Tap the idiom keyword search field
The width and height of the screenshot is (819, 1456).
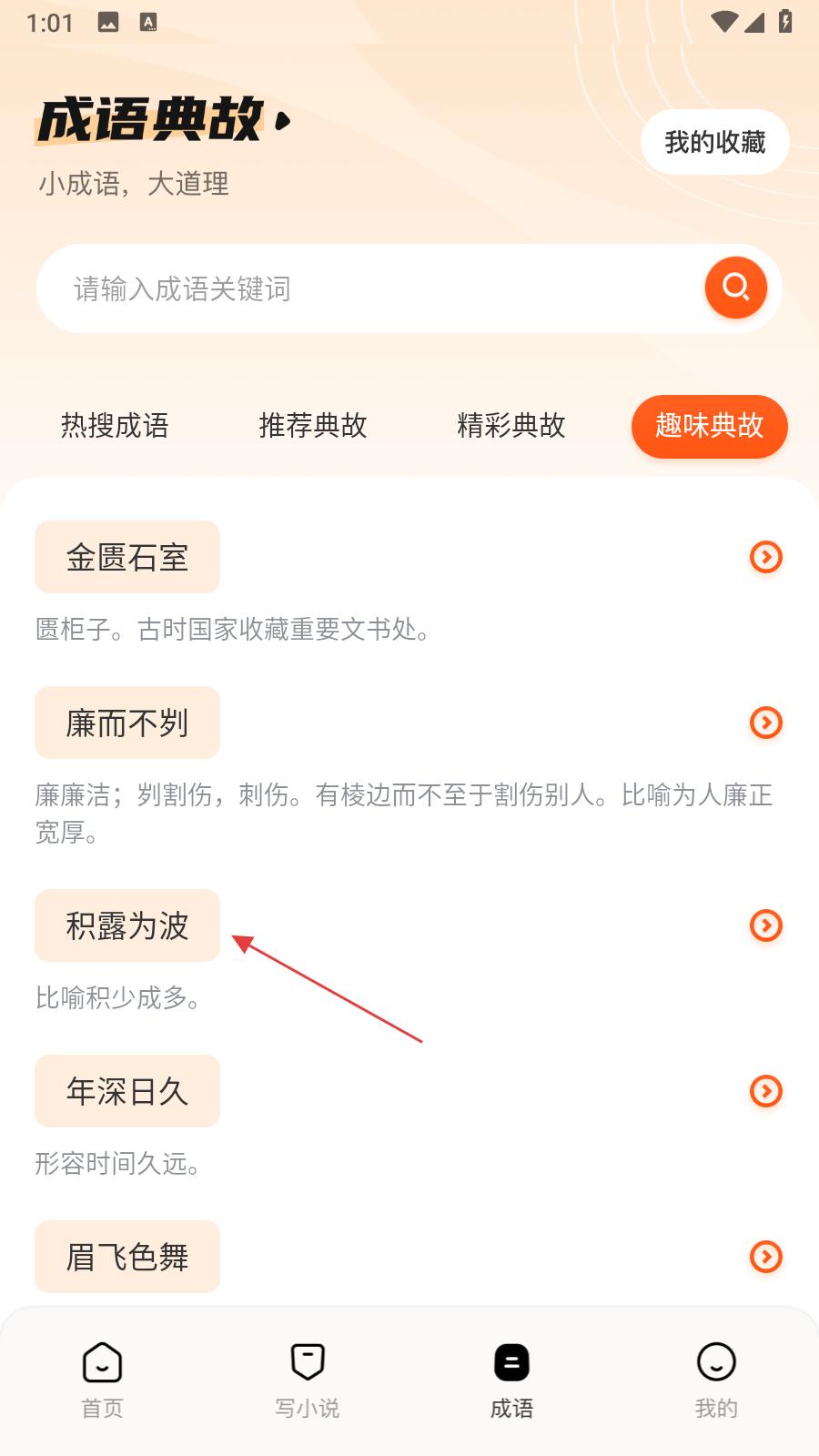364,288
